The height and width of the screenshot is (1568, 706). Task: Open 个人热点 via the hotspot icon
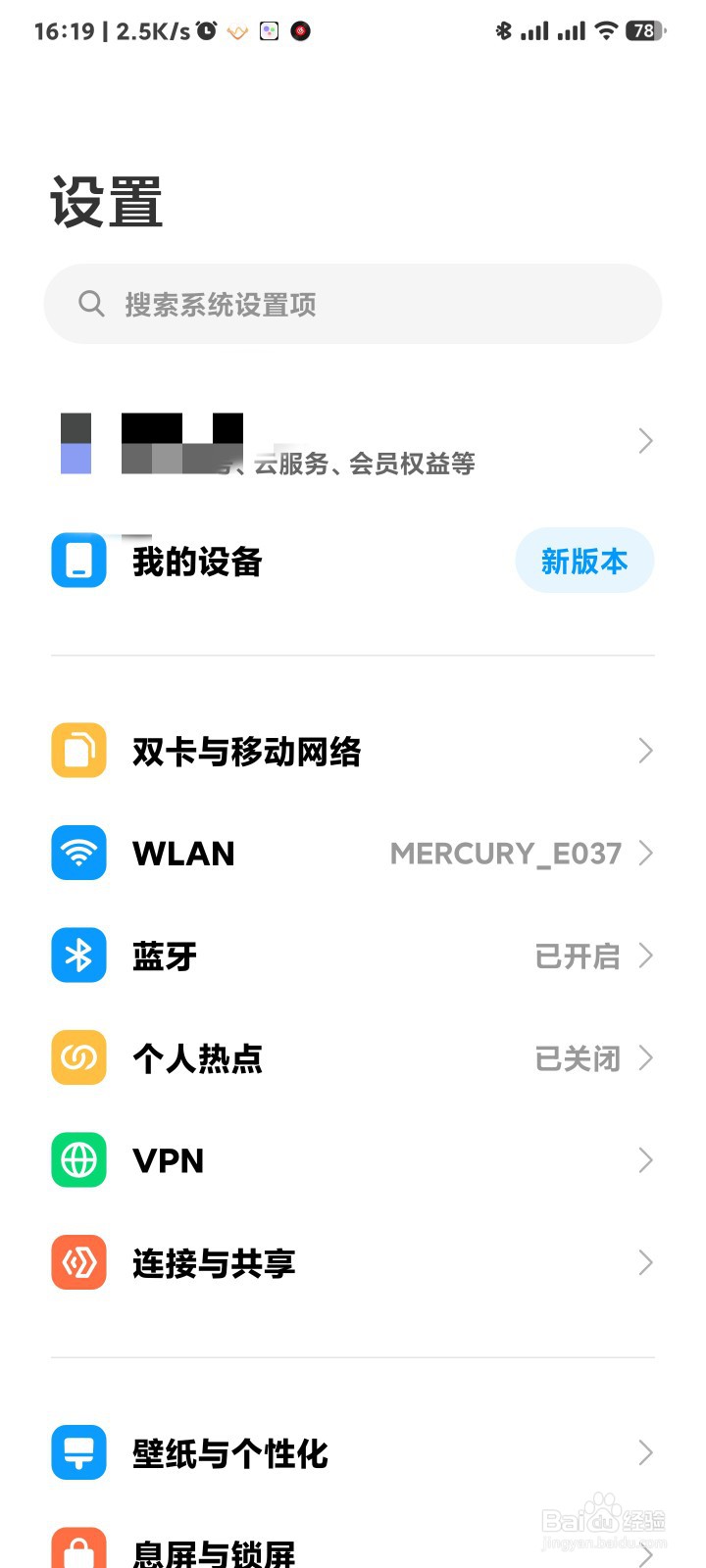(x=77, y=1057)
